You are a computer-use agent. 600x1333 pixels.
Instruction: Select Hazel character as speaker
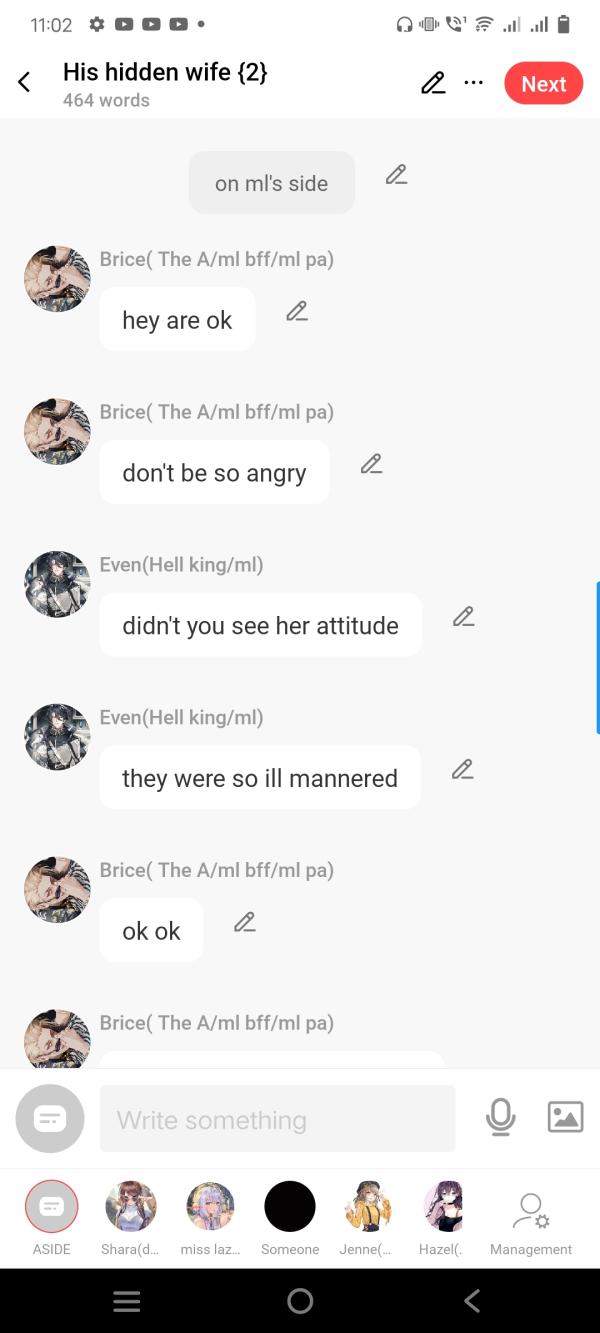(x=442, y=1207)
